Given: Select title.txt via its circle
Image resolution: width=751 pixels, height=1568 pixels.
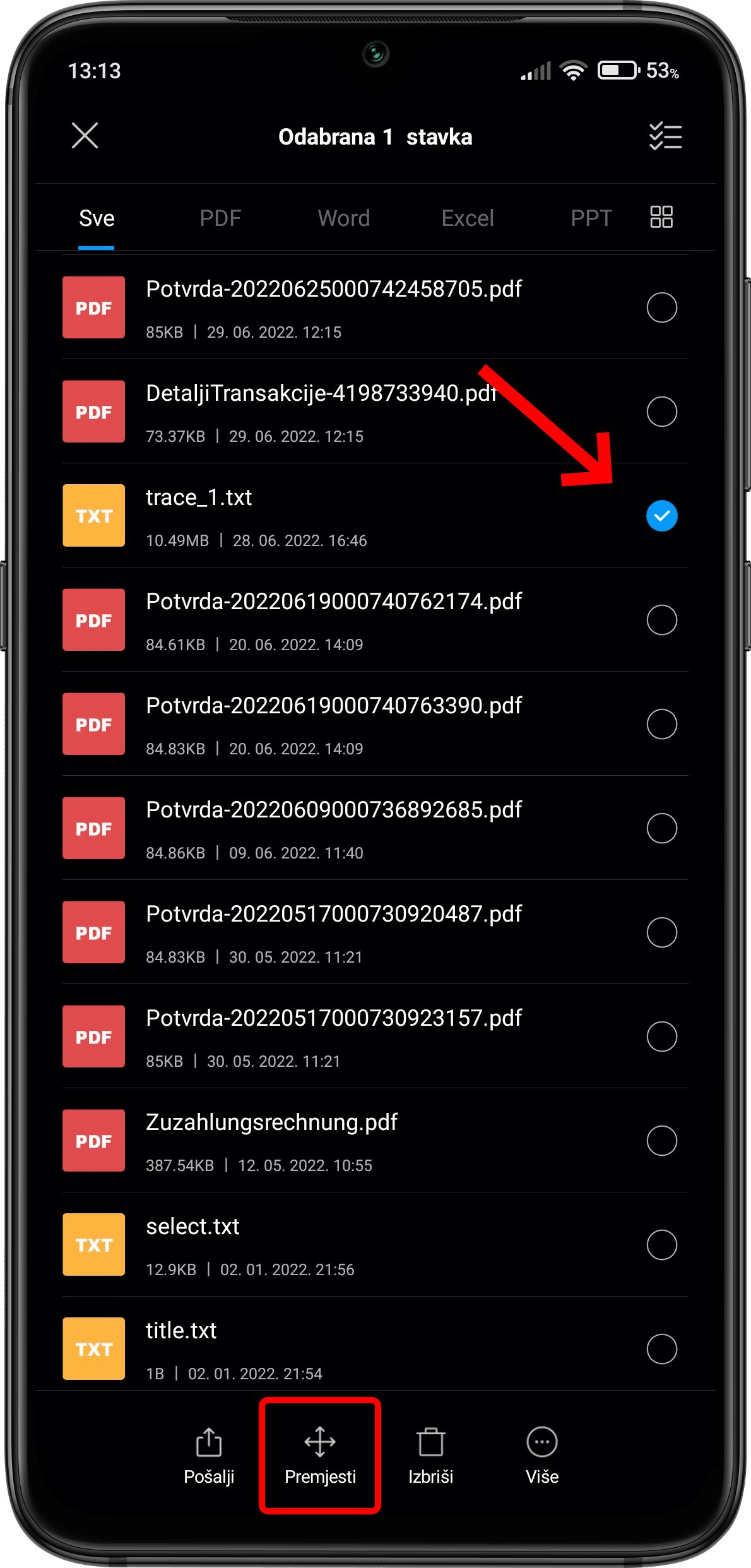Looking at the screenshot, I should point(661,1349).
